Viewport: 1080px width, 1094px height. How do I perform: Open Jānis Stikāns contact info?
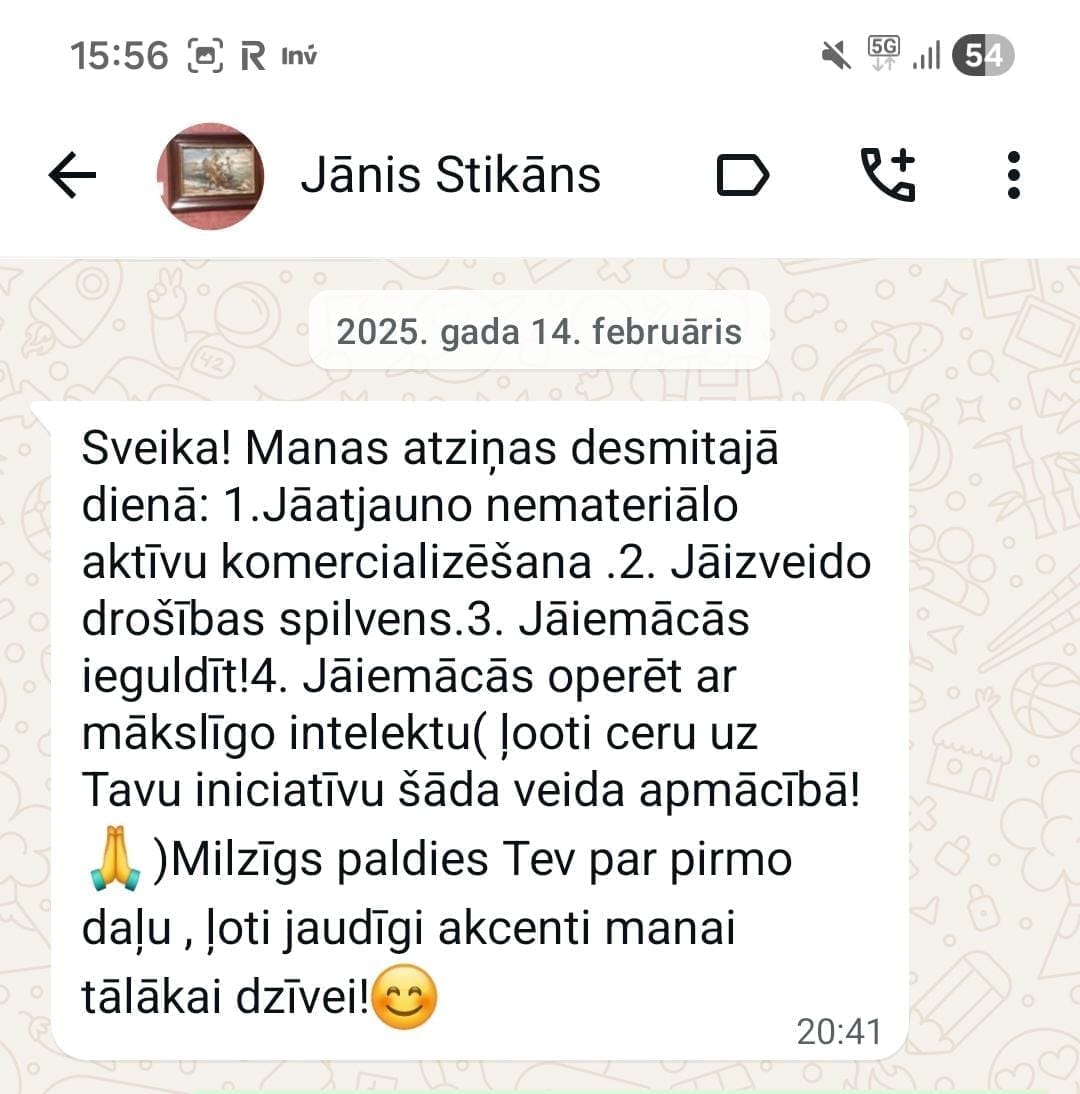(x=450, y=174)
